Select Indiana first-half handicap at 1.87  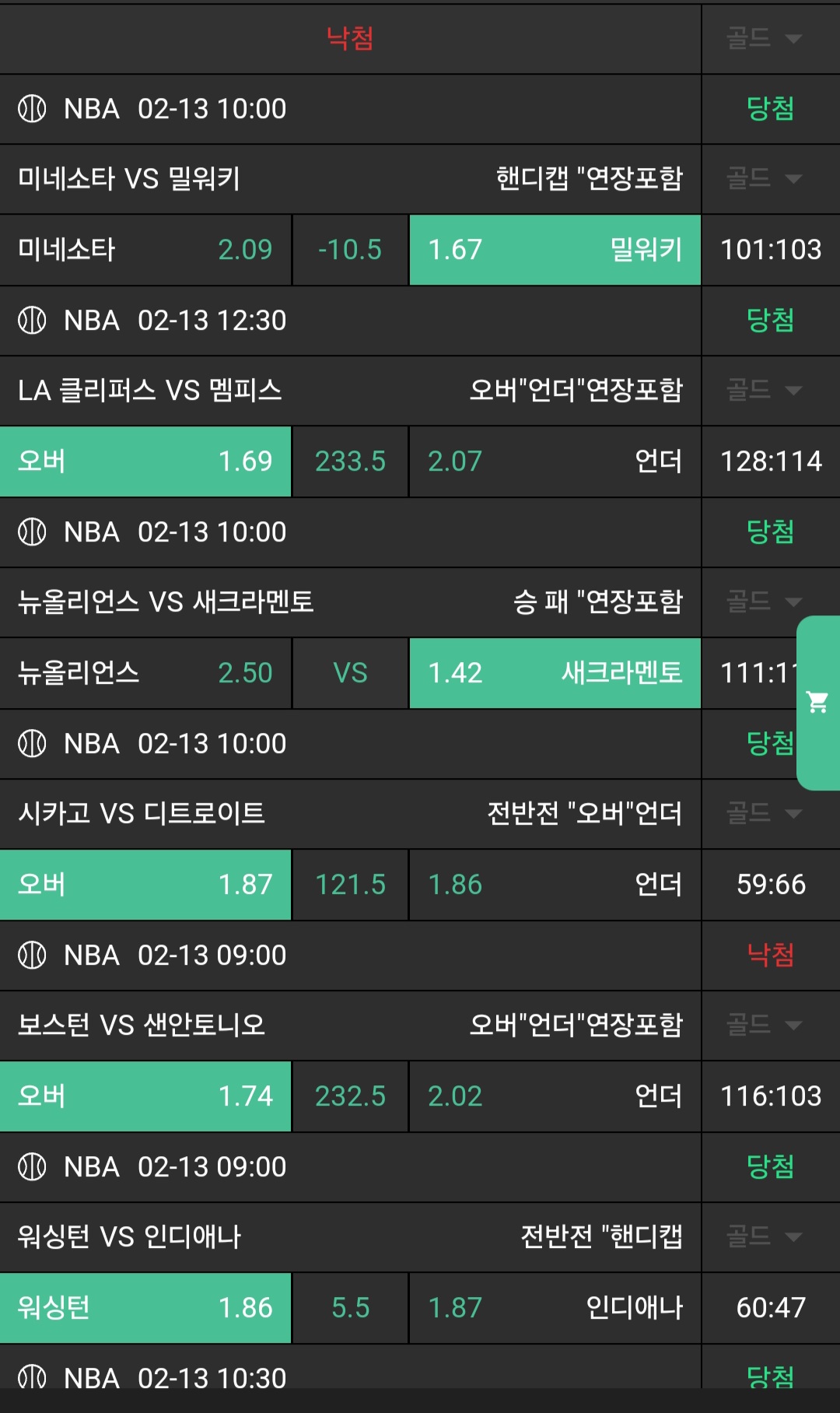pos(555,1308)
